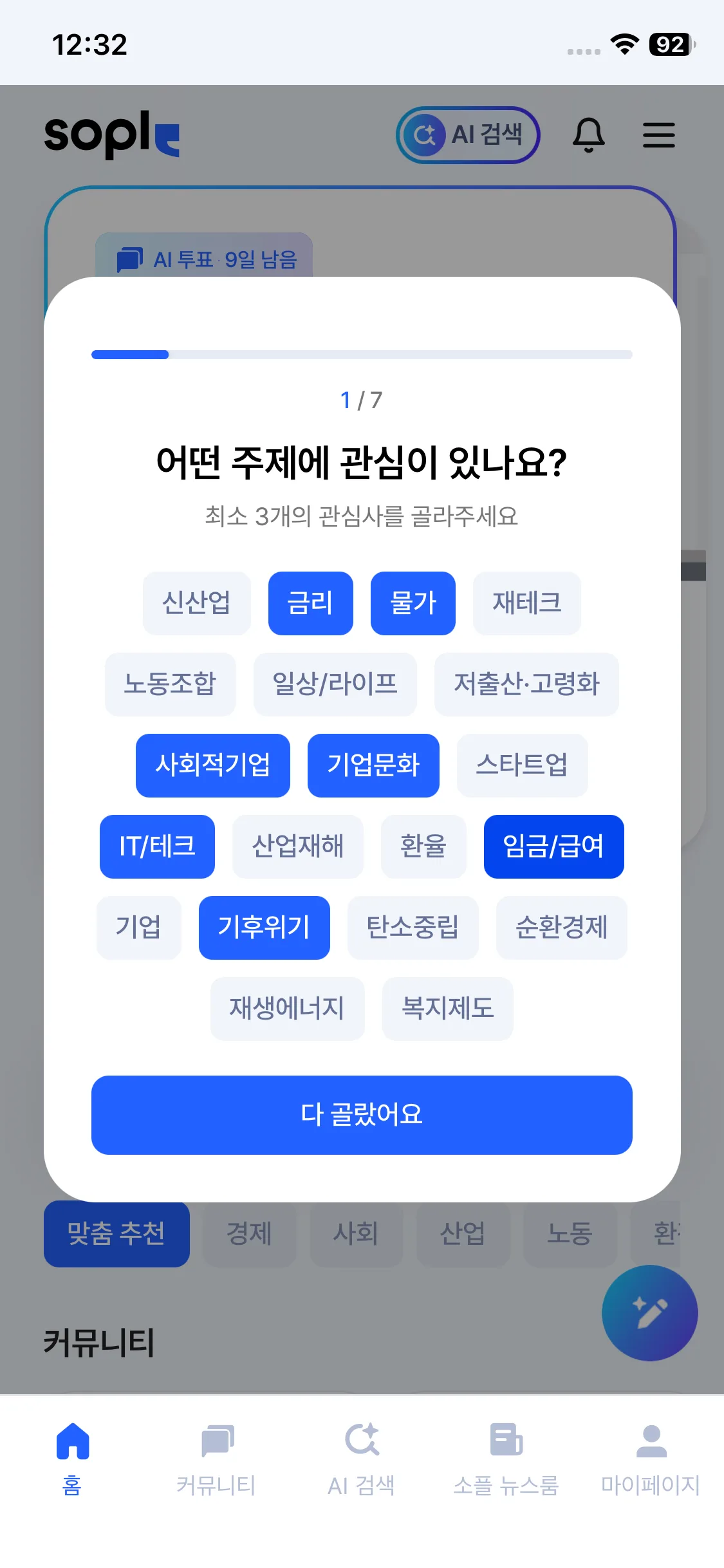Click the survey progress bar

tap(362, 353)
